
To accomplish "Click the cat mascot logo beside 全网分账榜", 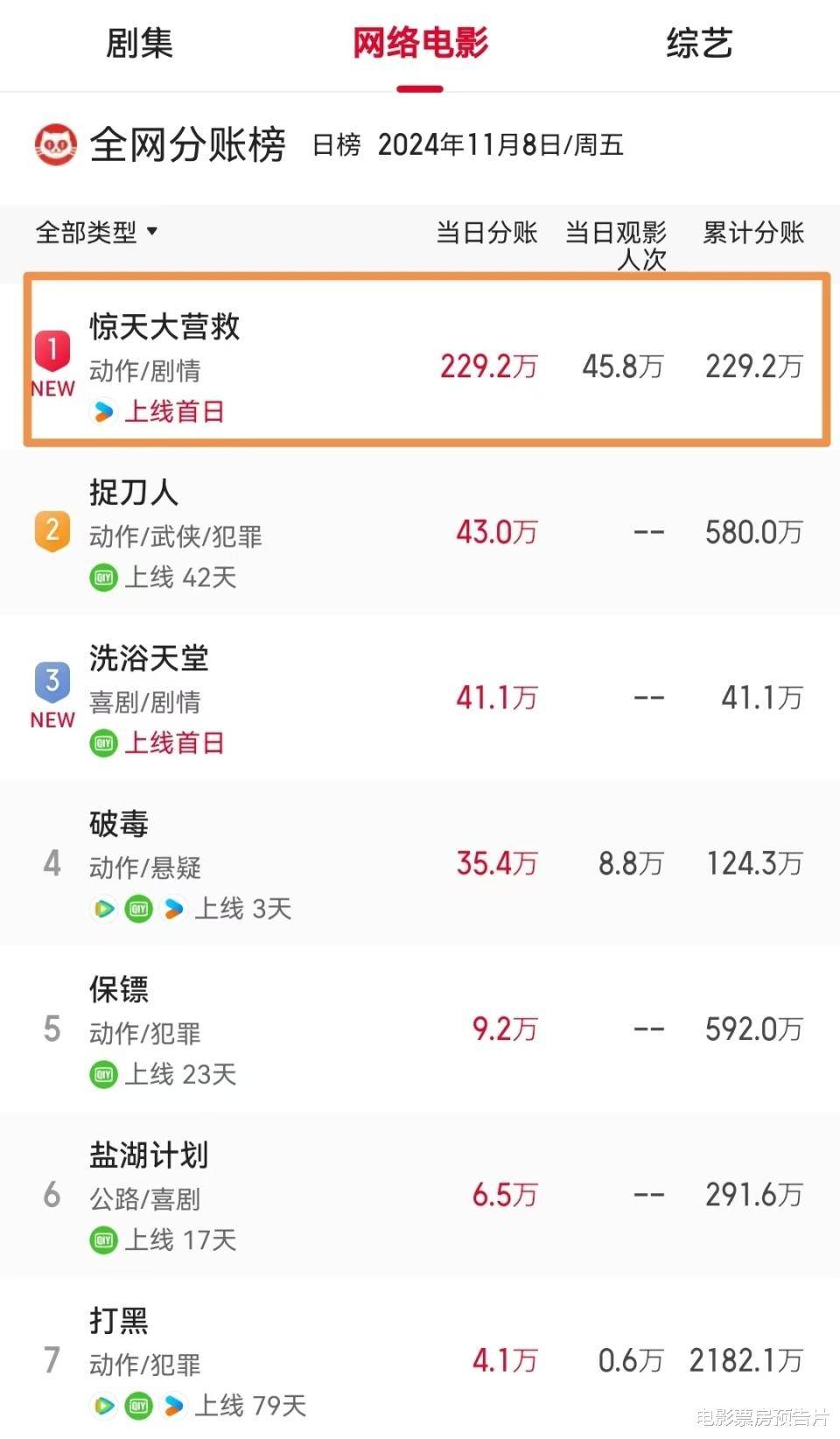I will point(54,146).
